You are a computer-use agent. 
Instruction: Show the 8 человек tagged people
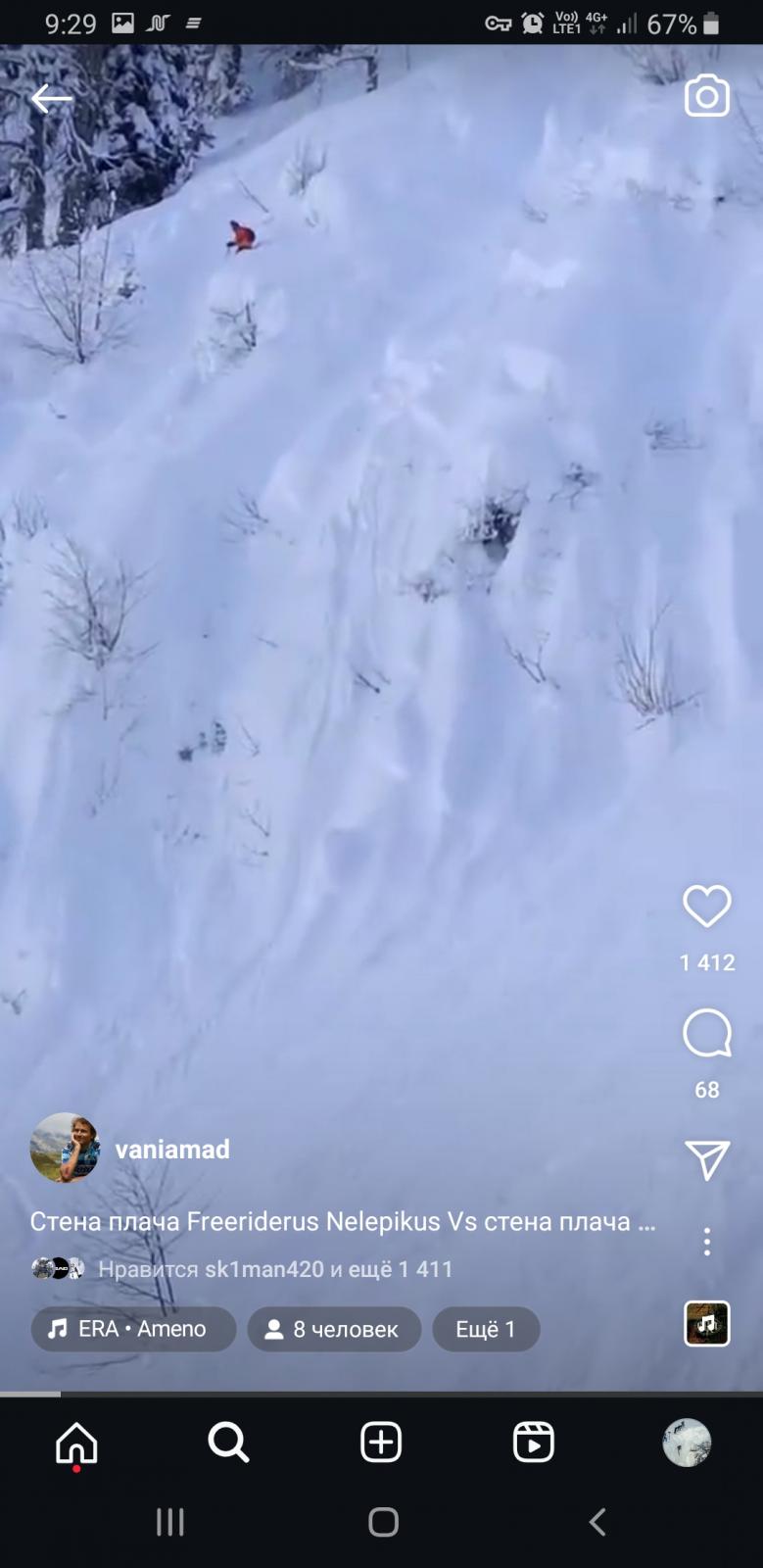pos(334,1329)
